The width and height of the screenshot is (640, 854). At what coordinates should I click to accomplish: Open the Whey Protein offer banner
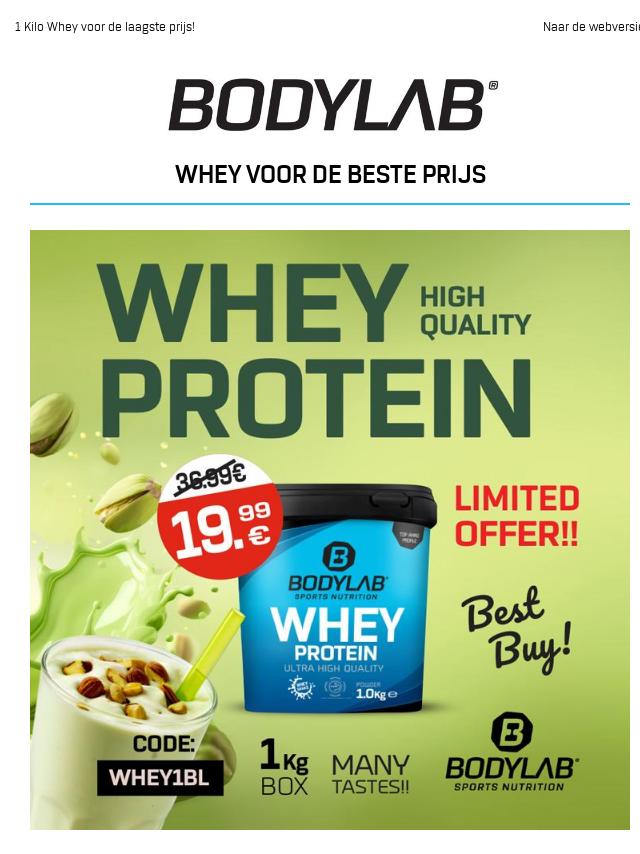330,530
